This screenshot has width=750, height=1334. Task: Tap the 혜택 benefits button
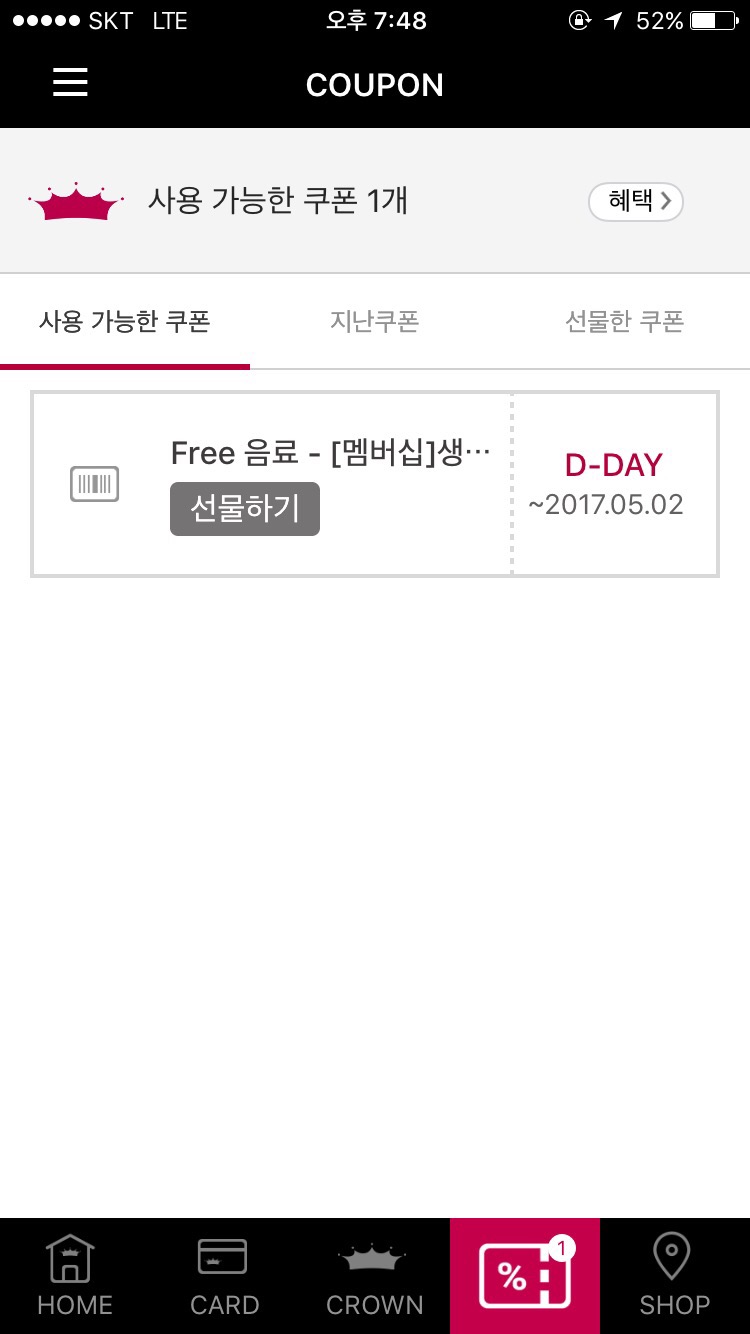636,202
